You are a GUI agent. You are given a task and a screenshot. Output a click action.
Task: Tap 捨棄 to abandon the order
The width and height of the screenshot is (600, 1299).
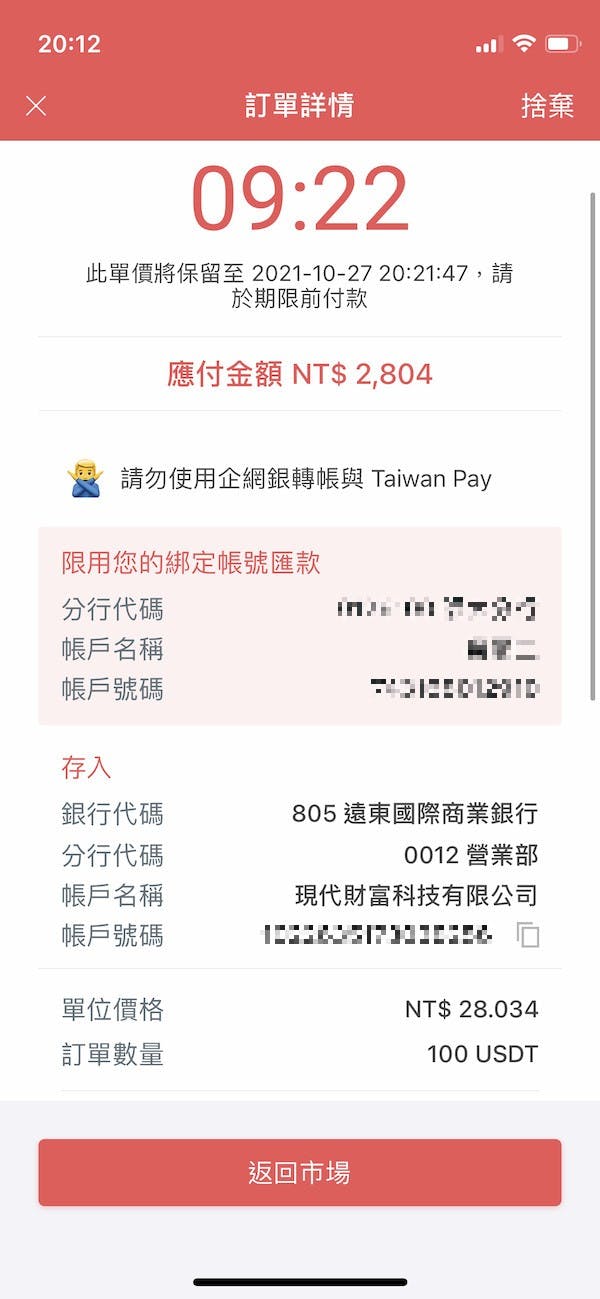point(547,106)
